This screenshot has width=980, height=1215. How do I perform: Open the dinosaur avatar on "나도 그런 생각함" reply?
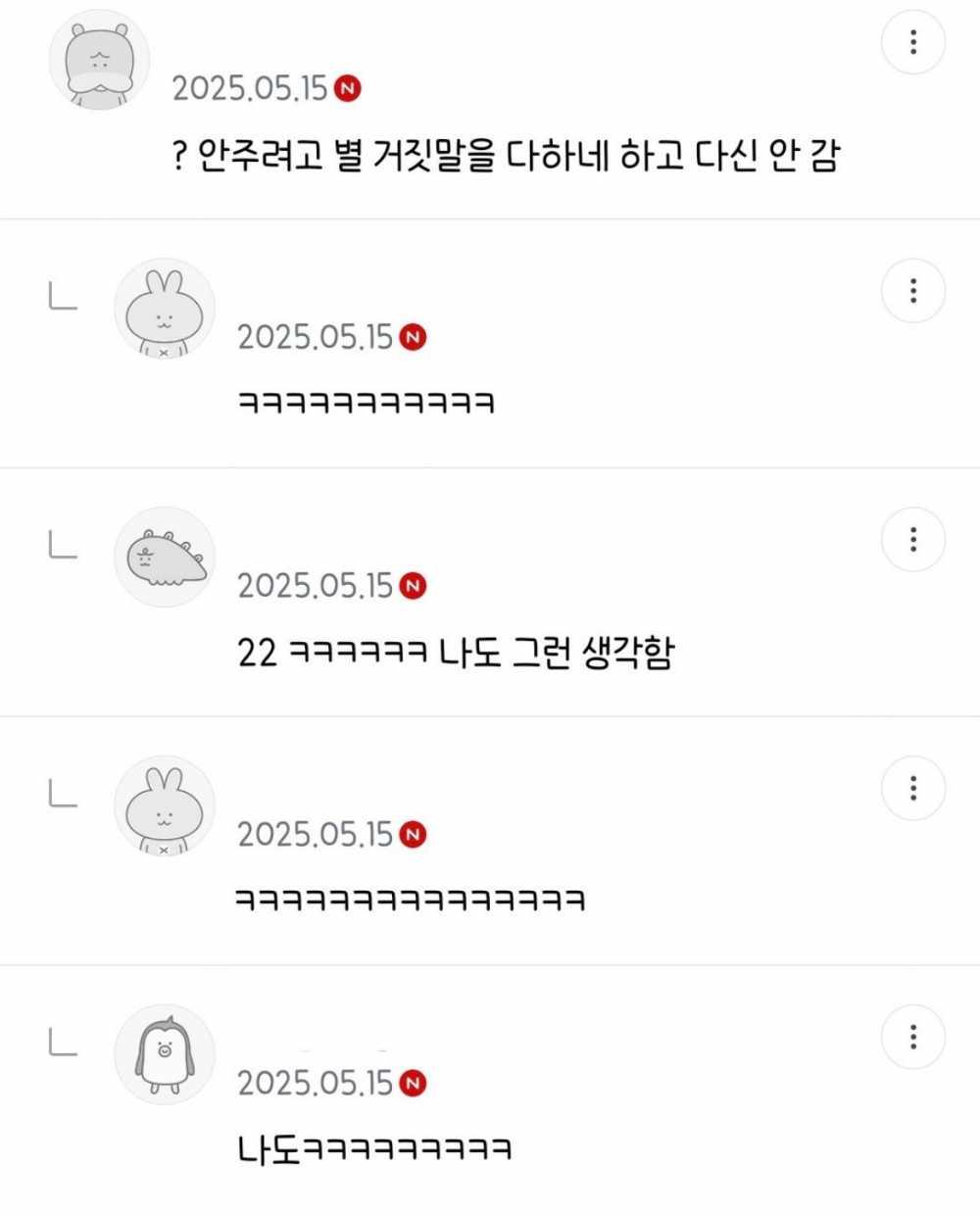click(x=165, y=558)
